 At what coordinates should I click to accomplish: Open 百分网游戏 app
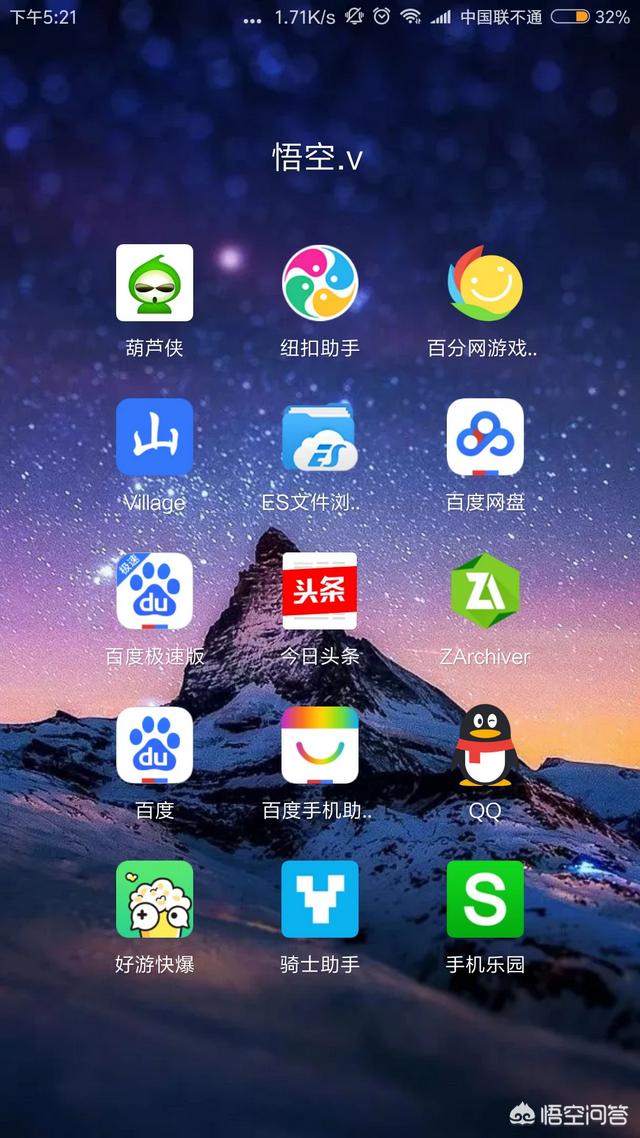pos(485,283)
